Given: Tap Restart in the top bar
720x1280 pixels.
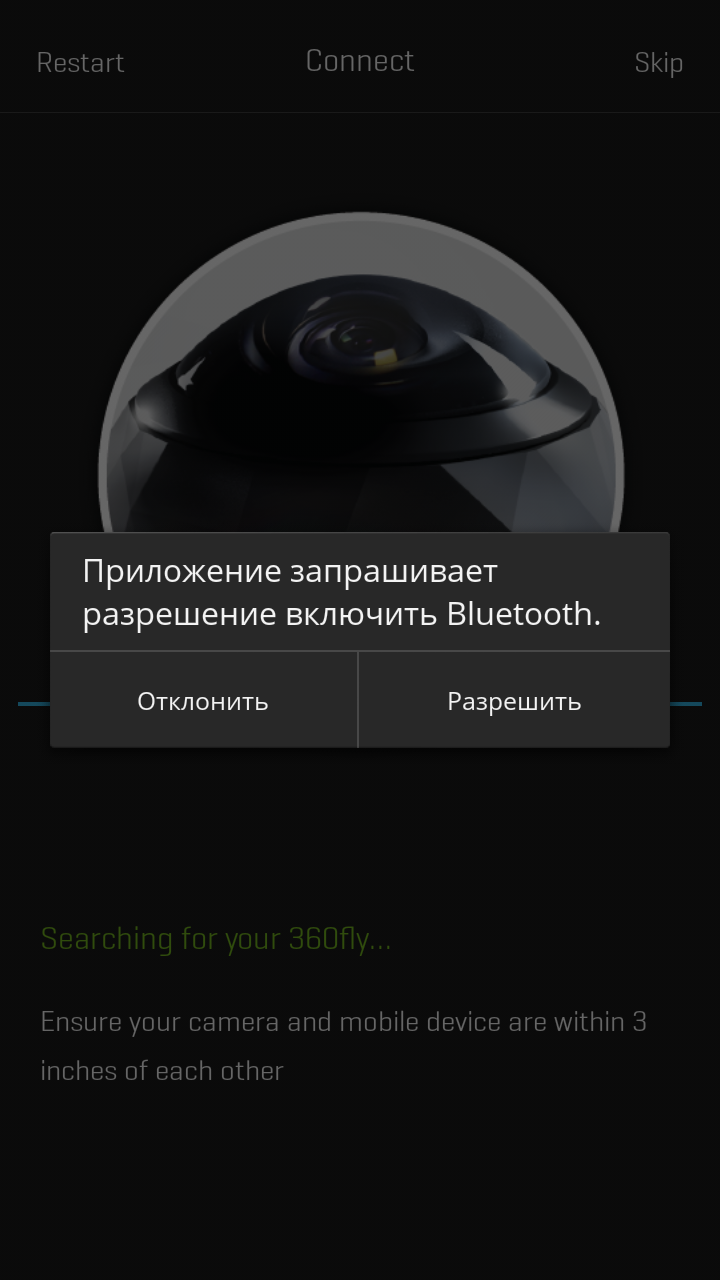Looking at the screenshot, I should [80, 62].
